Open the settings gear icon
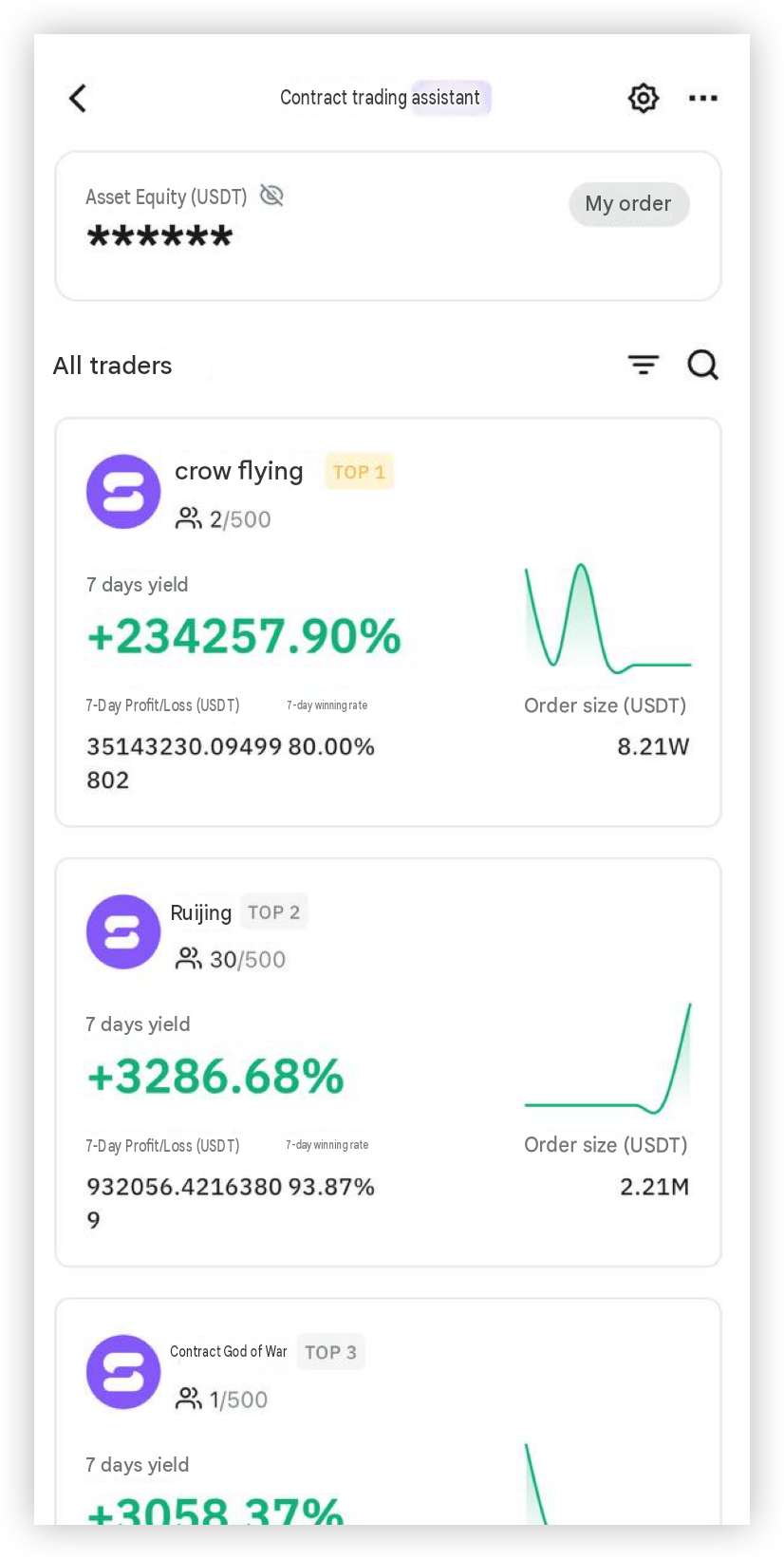 pyautogui.click(x=644, y=98)
